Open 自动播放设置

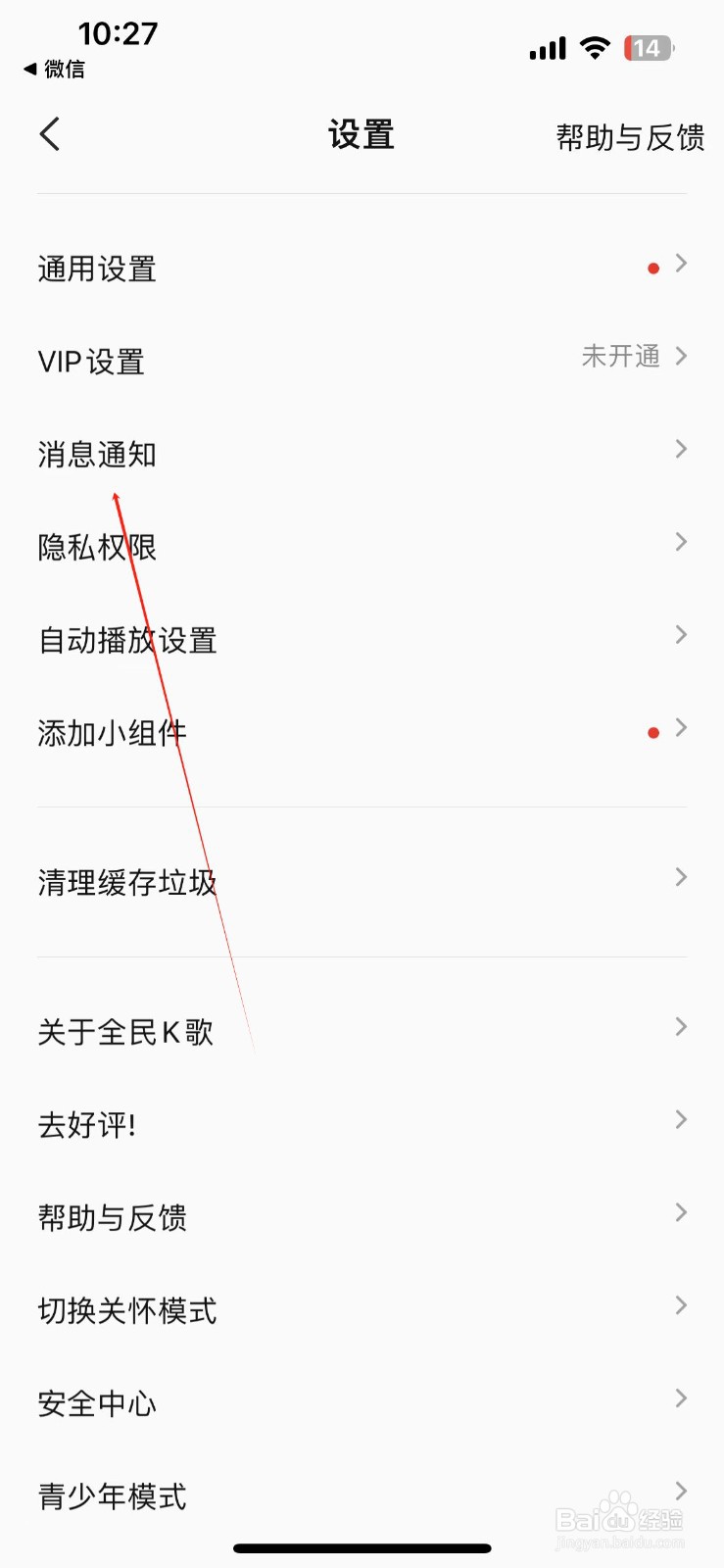point(126,640)
